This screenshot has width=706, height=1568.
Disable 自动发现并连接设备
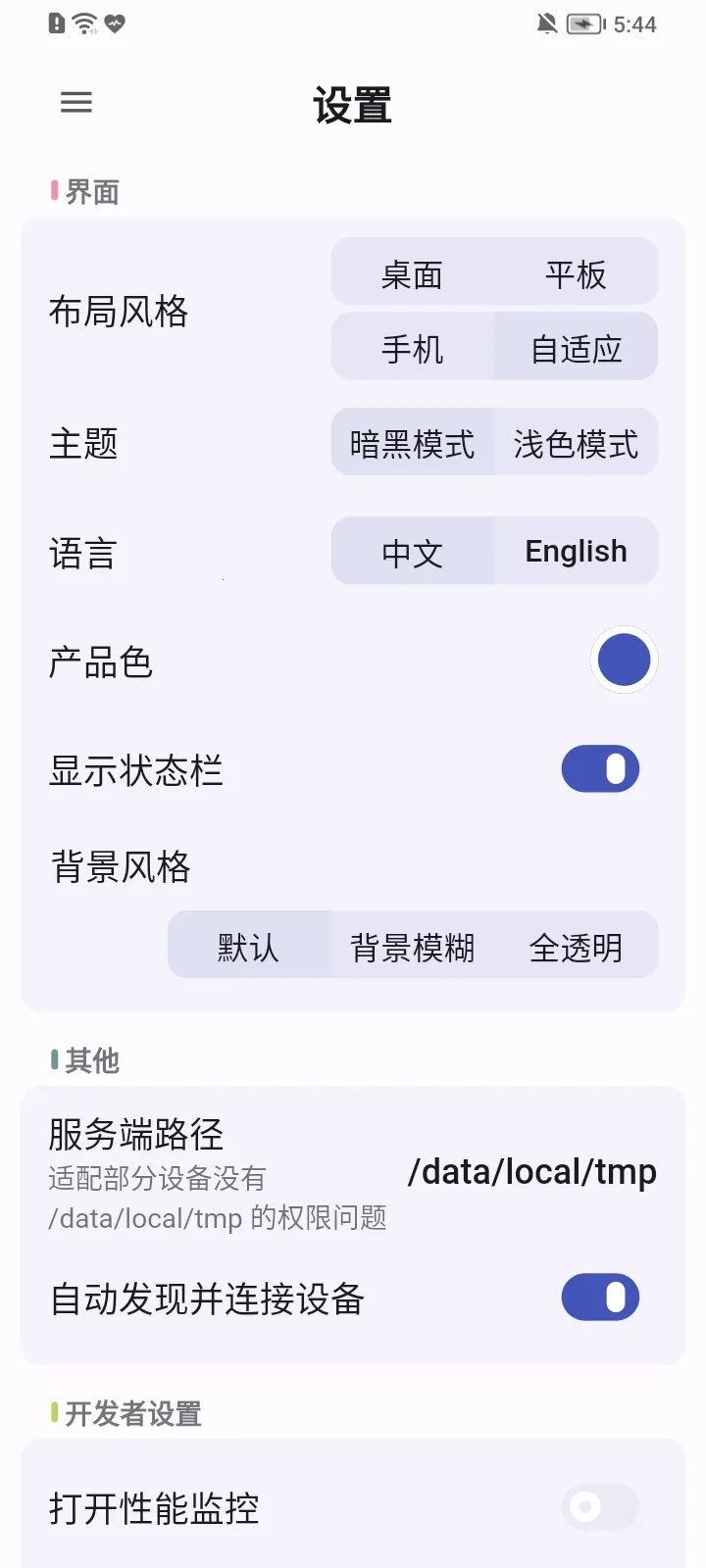tap(600, 1298)
